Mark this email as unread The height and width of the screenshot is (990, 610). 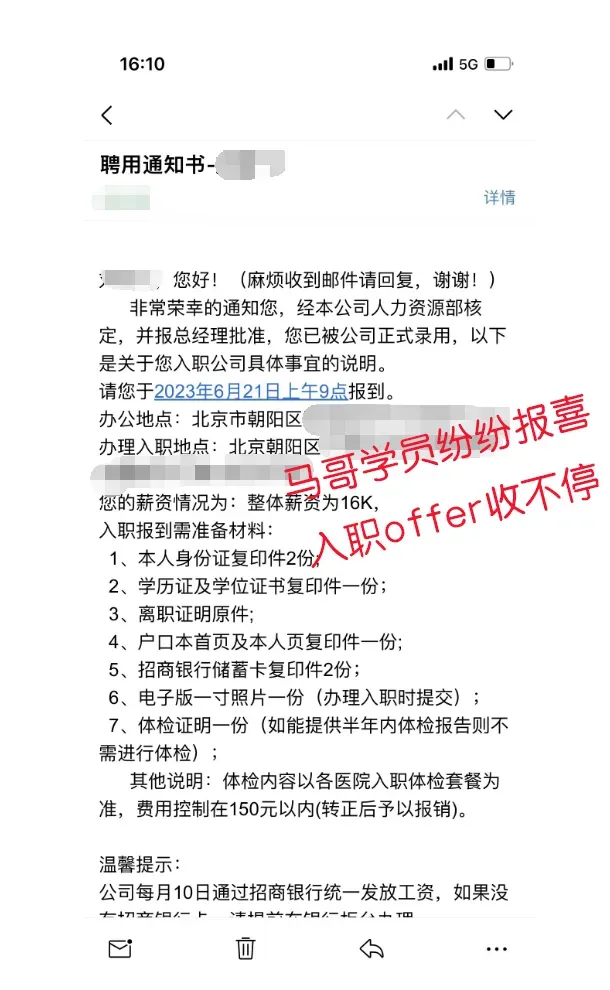click(x=120, y=948)
